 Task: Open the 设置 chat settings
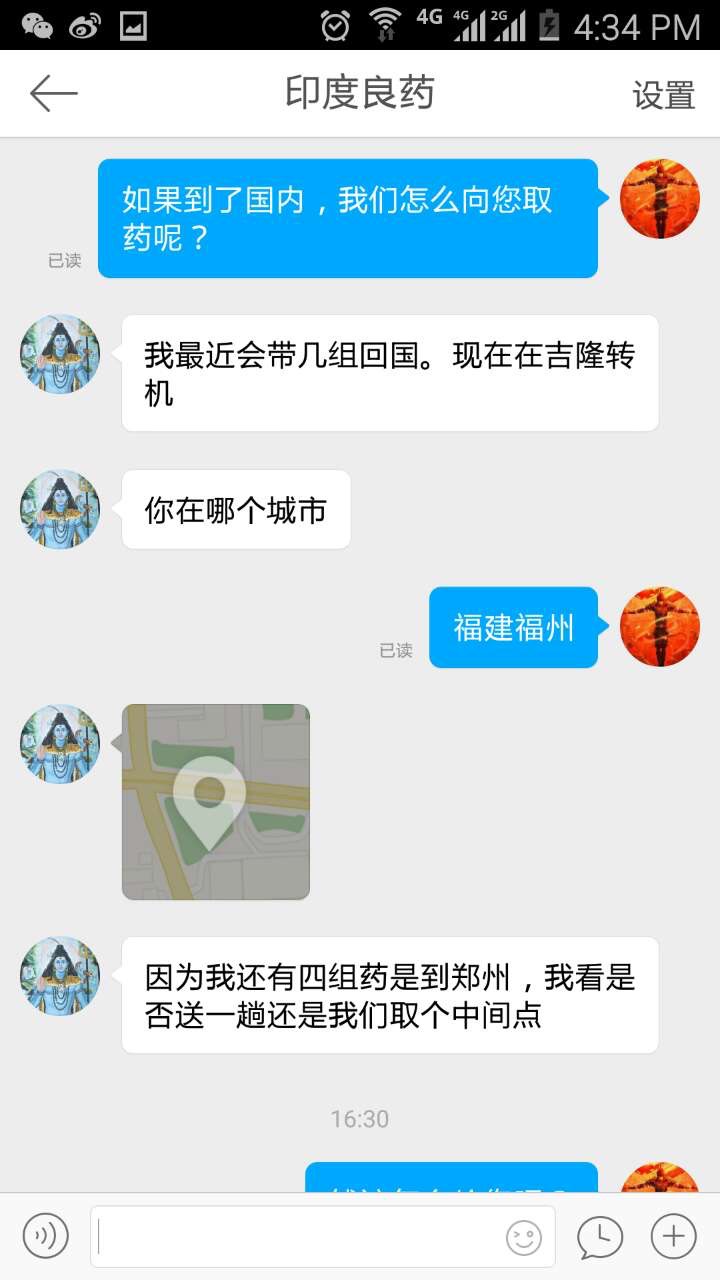pyautogui.click(x=663, y=95)
